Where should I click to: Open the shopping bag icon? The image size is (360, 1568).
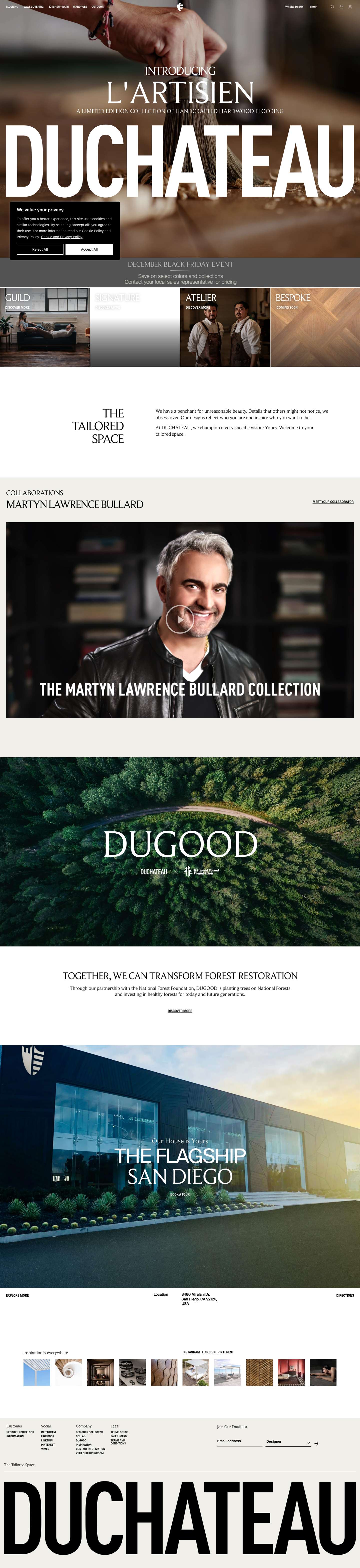(x=341, y=7)
